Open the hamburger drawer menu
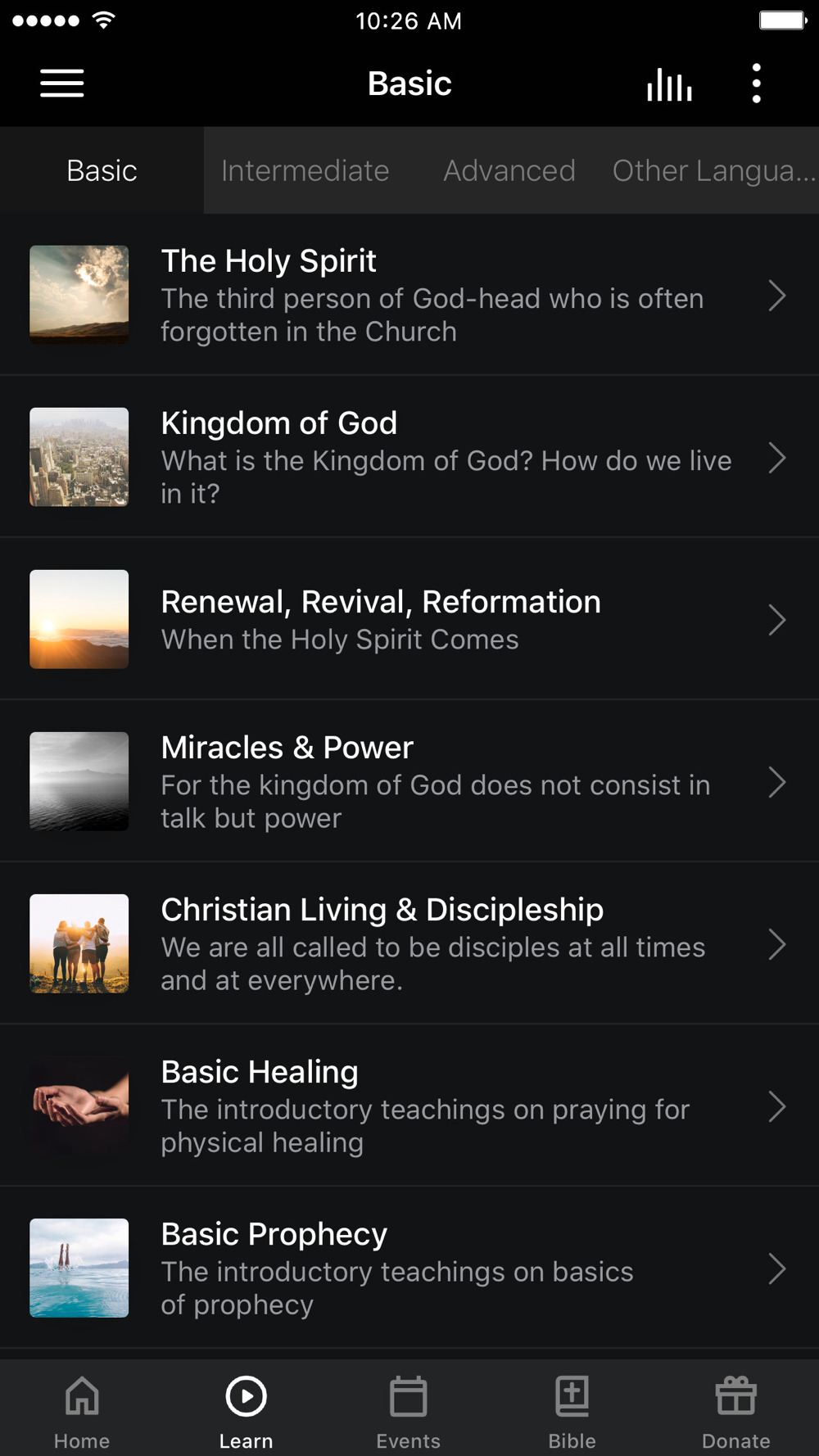Viewport: 819px width, 1456px height. (x=62, y=84)
